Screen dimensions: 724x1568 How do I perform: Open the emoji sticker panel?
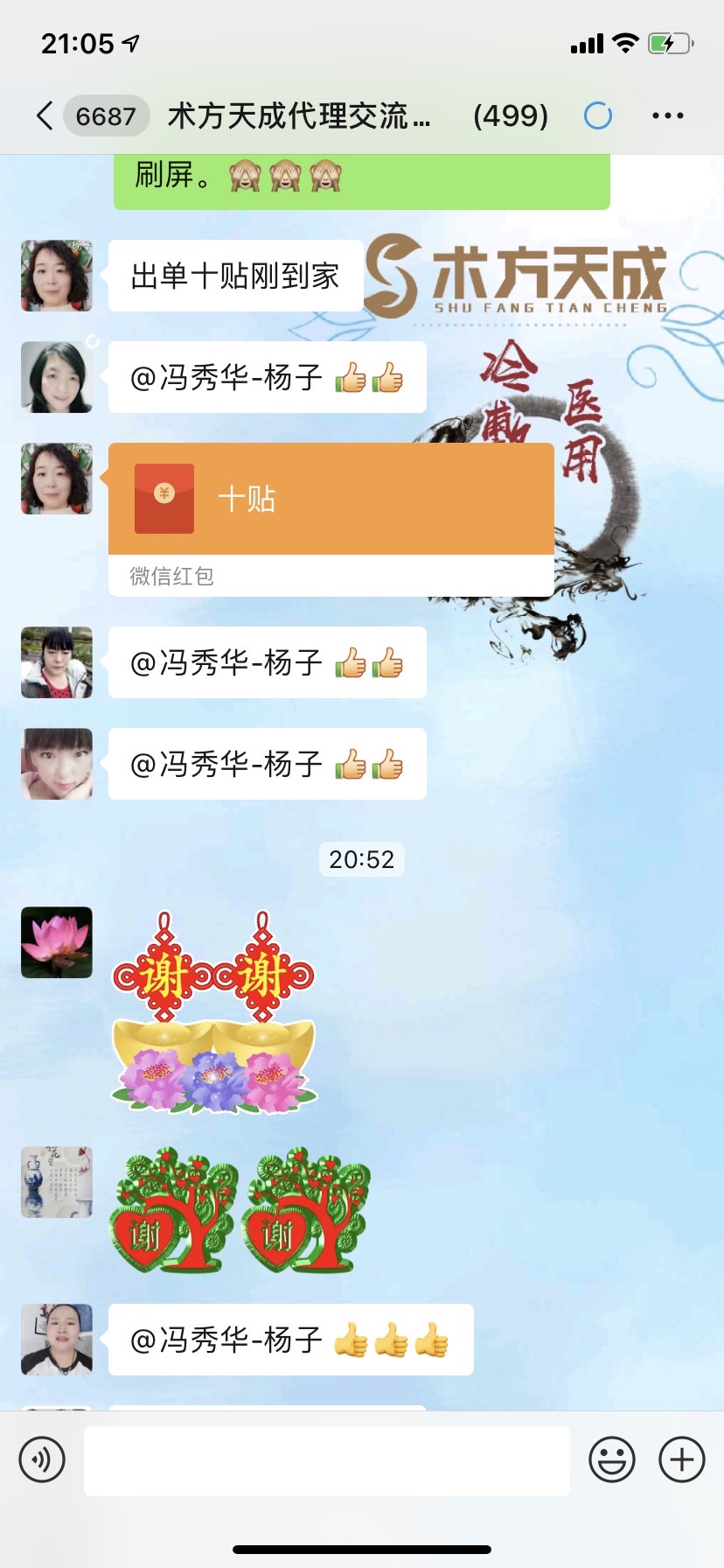pos(611,1459)
